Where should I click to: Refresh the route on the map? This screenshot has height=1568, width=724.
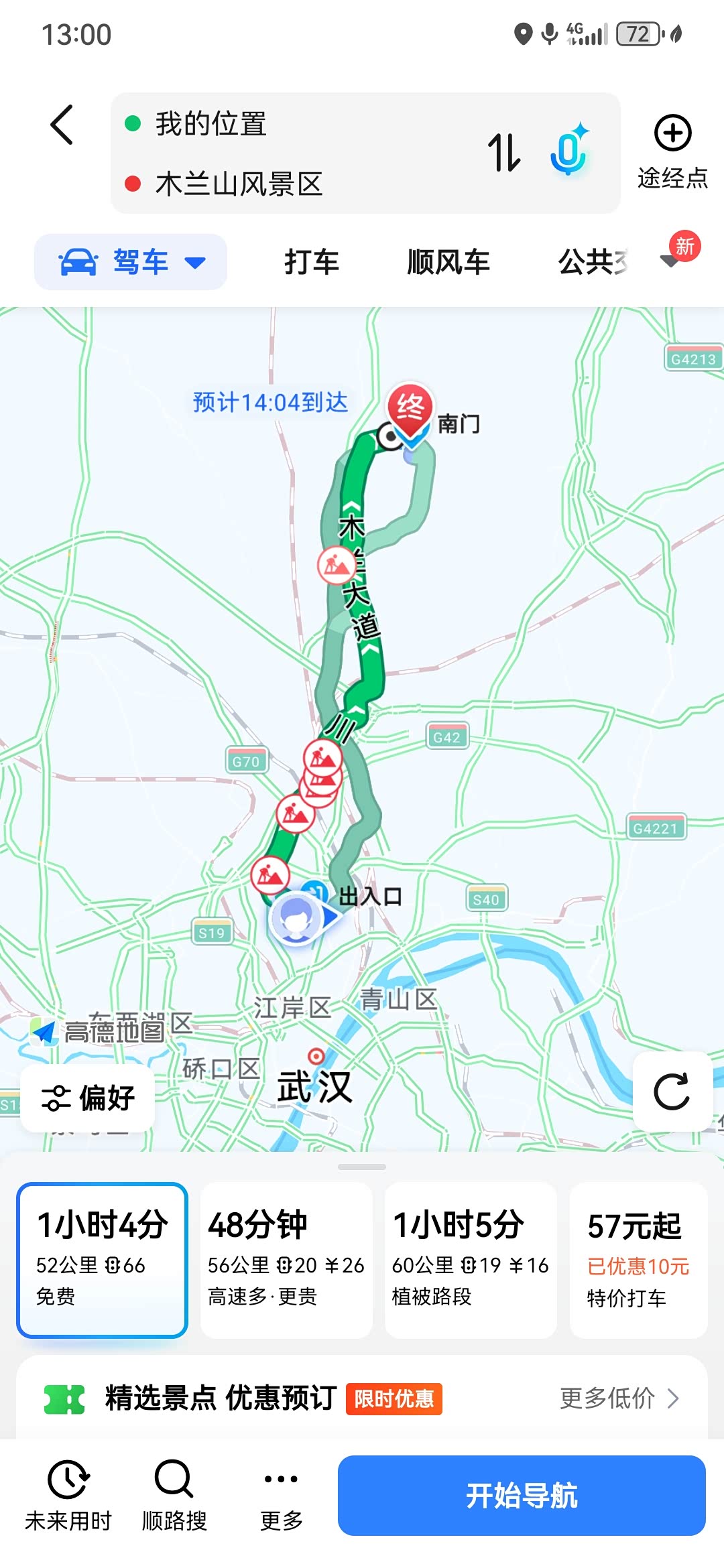pyautogui.click(x=672, y=1092)
